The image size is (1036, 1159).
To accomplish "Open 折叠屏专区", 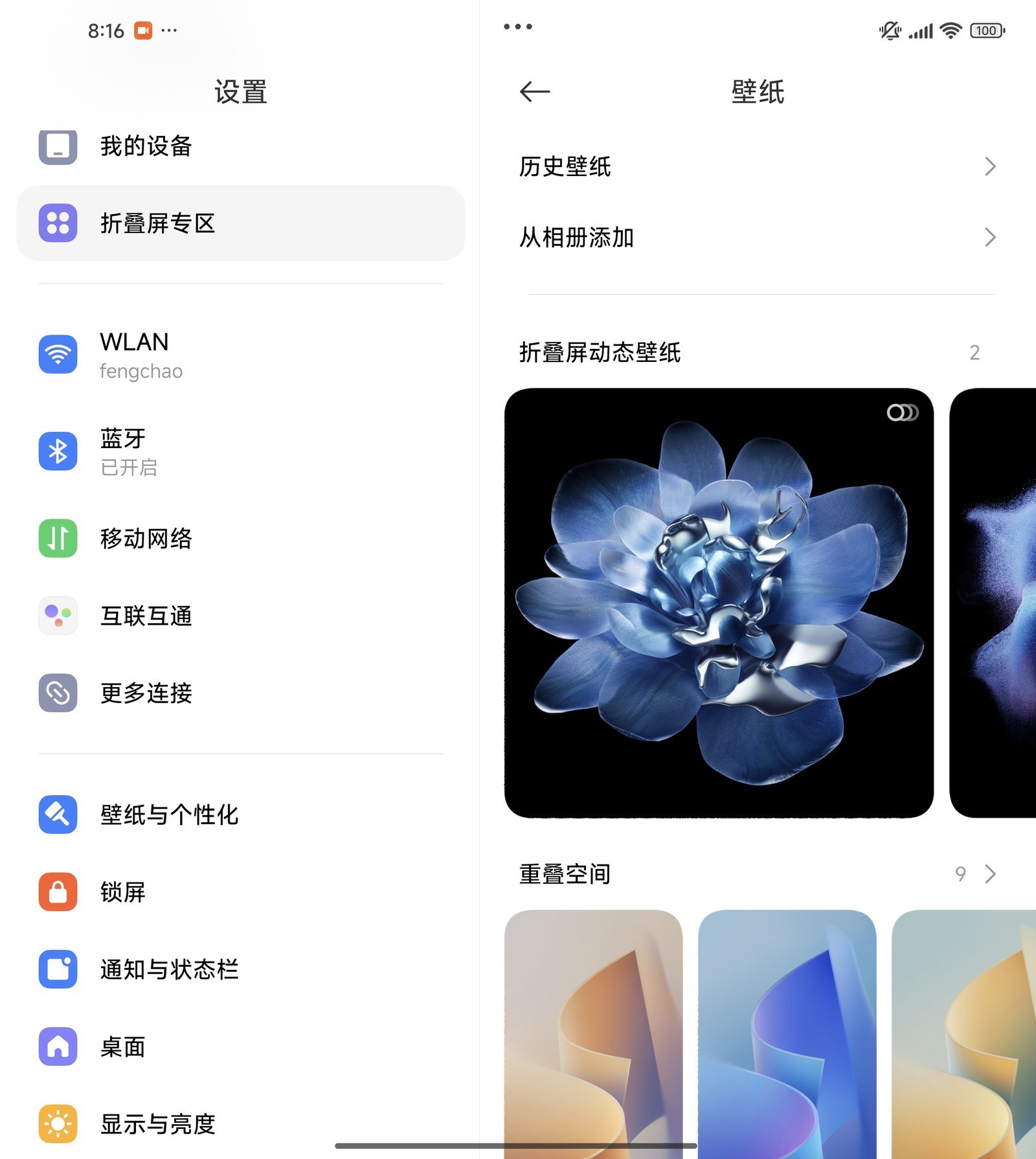I will point(240,223).
